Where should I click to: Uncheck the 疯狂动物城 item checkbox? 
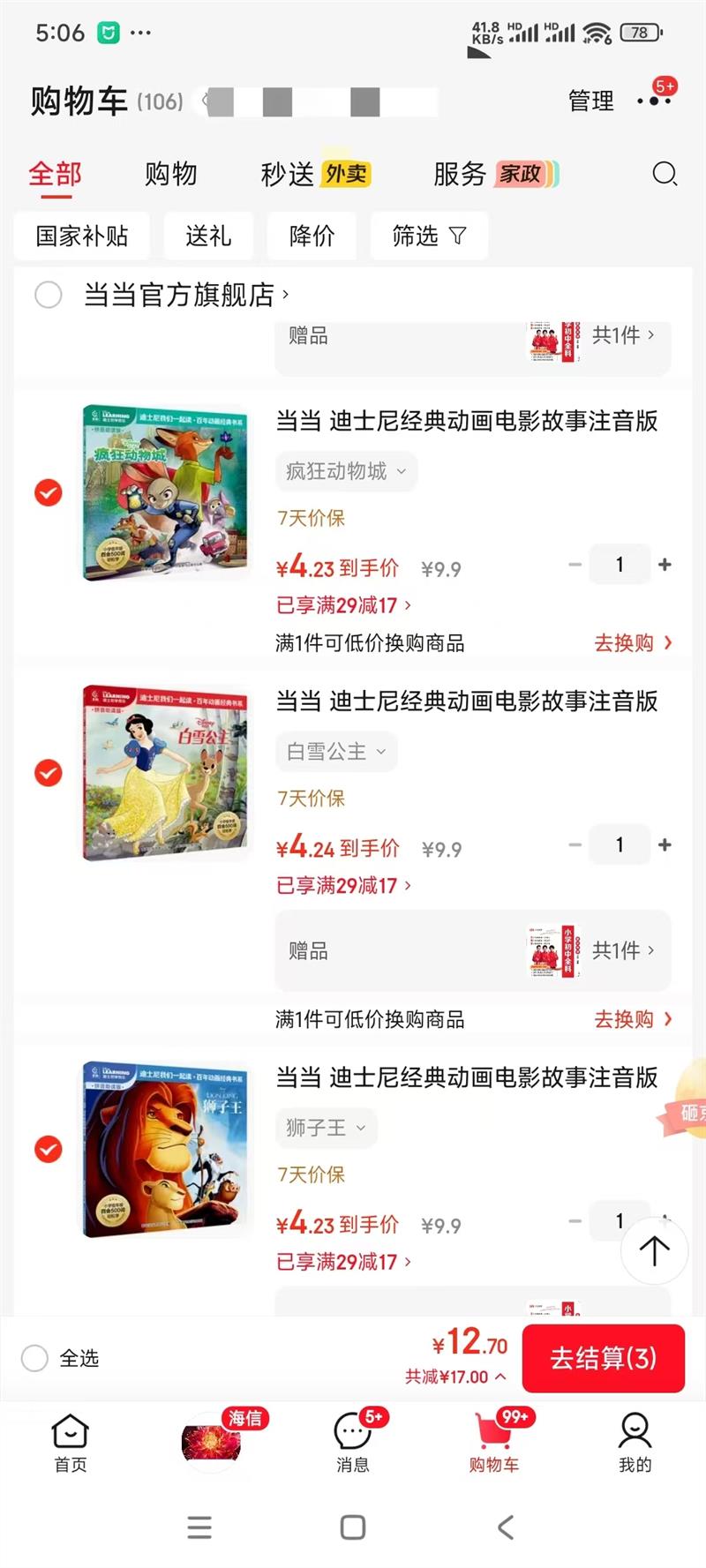[49, 492]
